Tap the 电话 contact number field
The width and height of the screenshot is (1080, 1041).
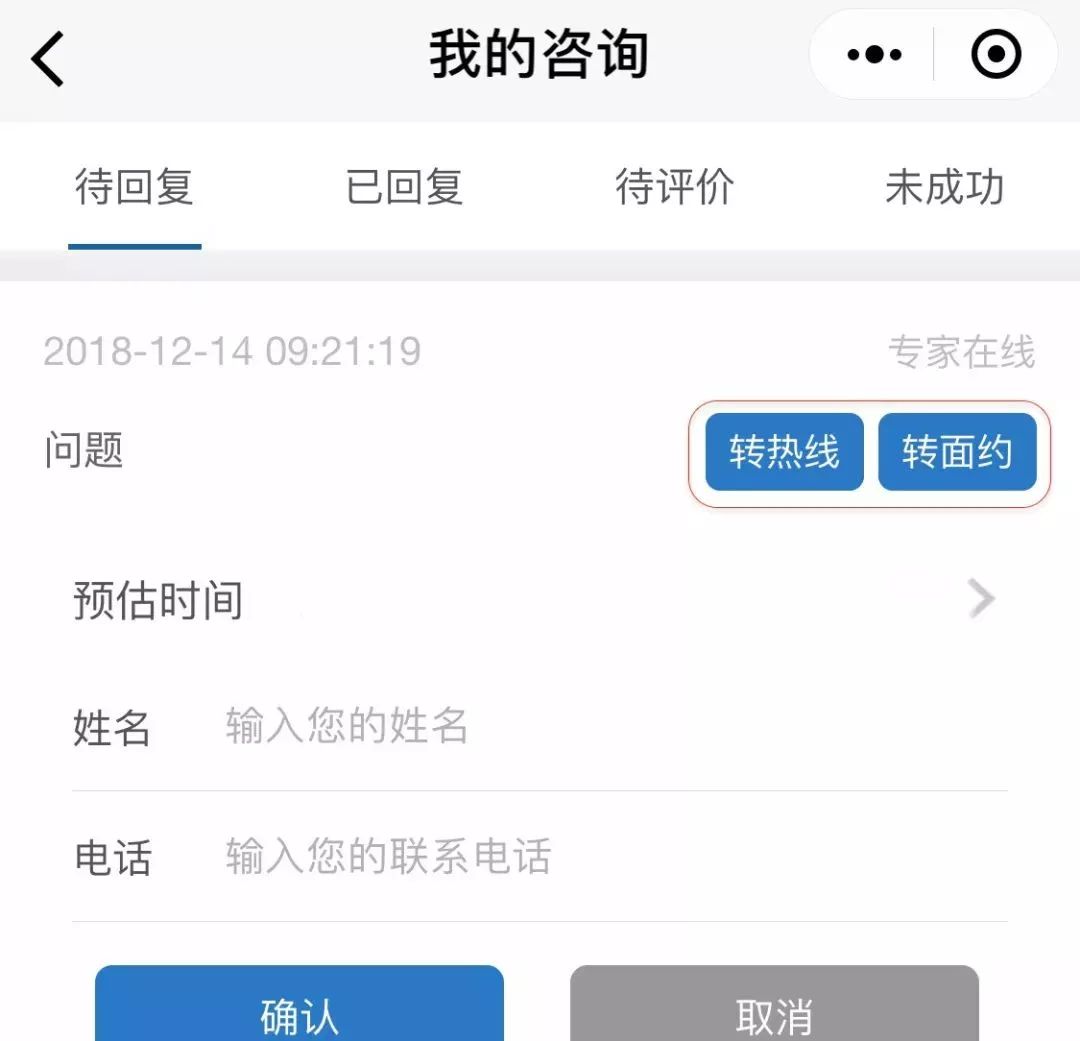[x=600, y=857]
